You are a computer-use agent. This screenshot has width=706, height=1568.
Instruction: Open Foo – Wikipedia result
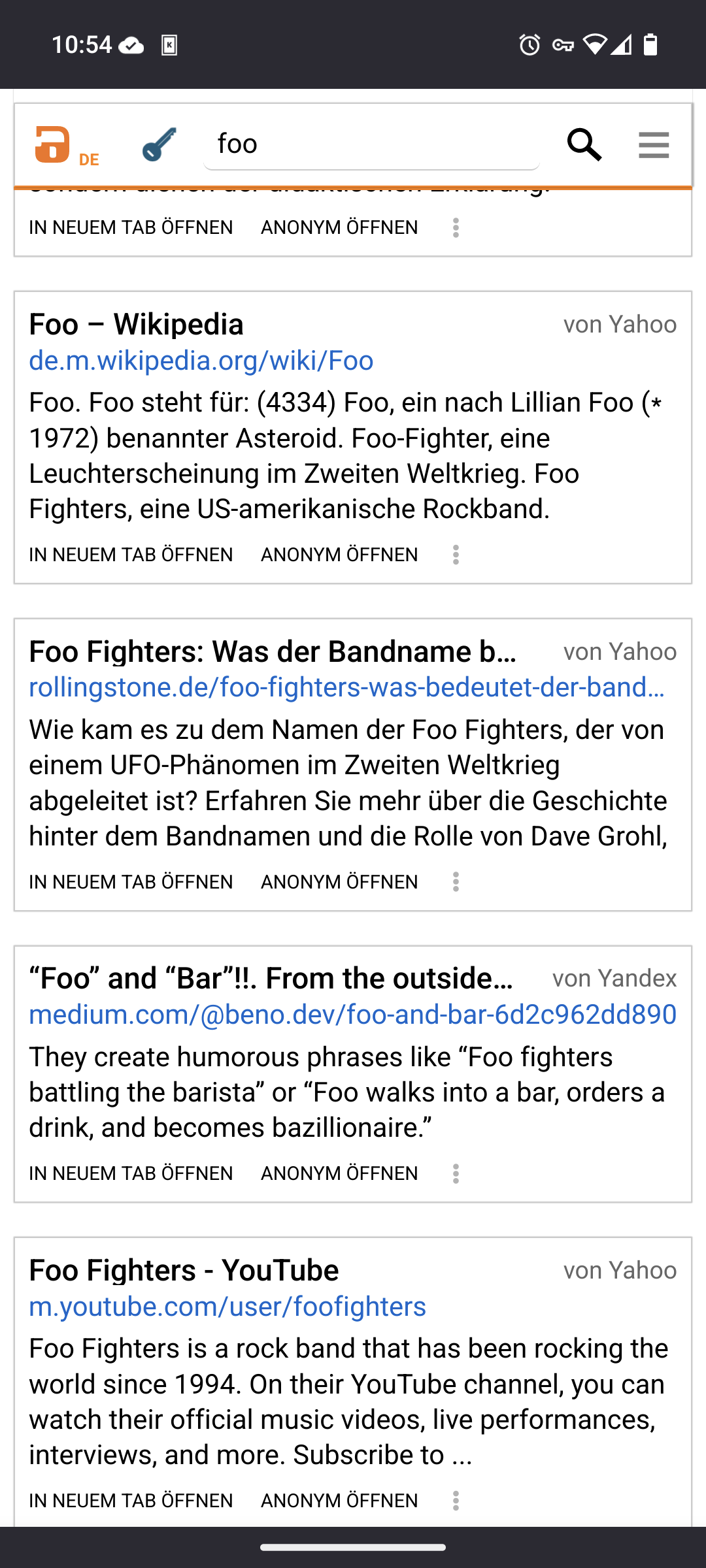point(136,325)
